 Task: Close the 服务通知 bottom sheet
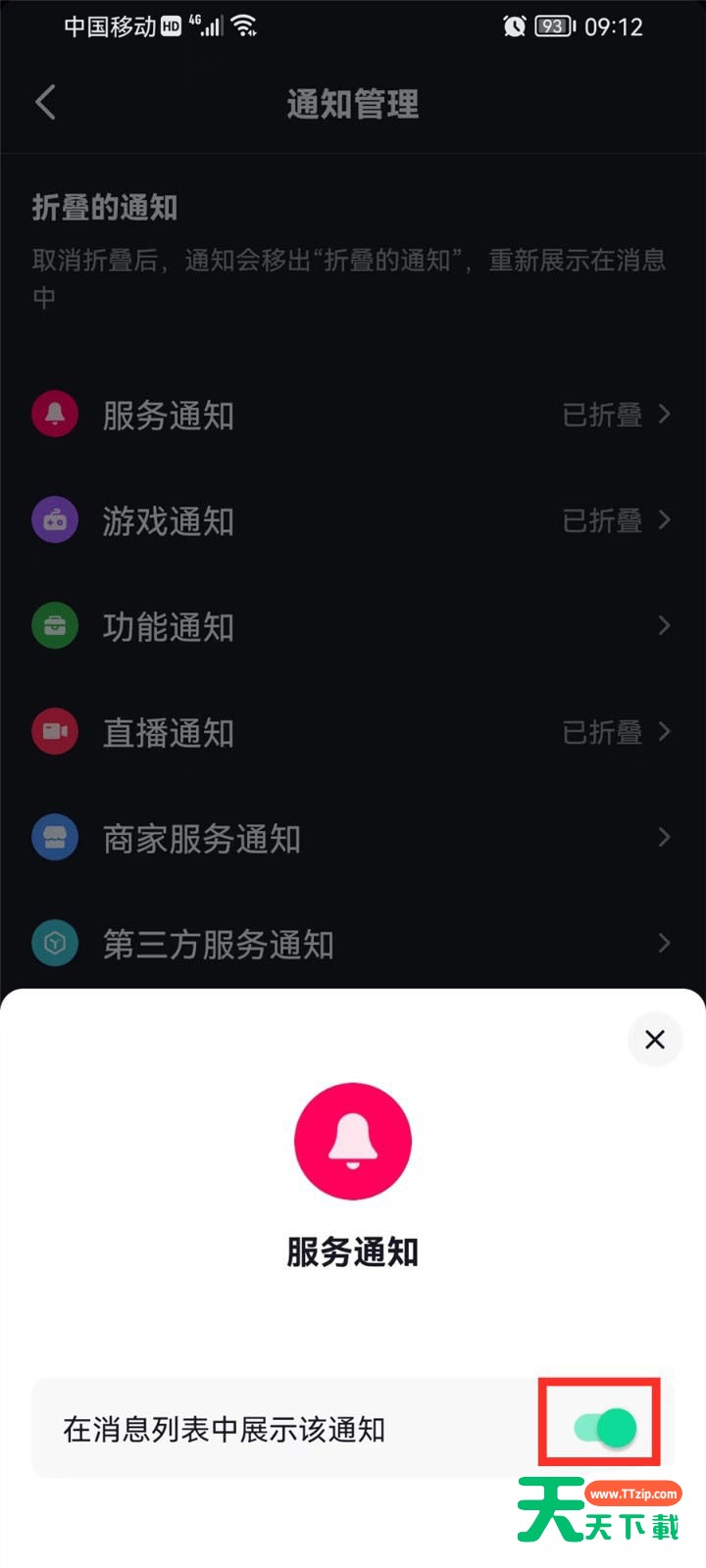pyautogui.click(x=654, y=1039)
